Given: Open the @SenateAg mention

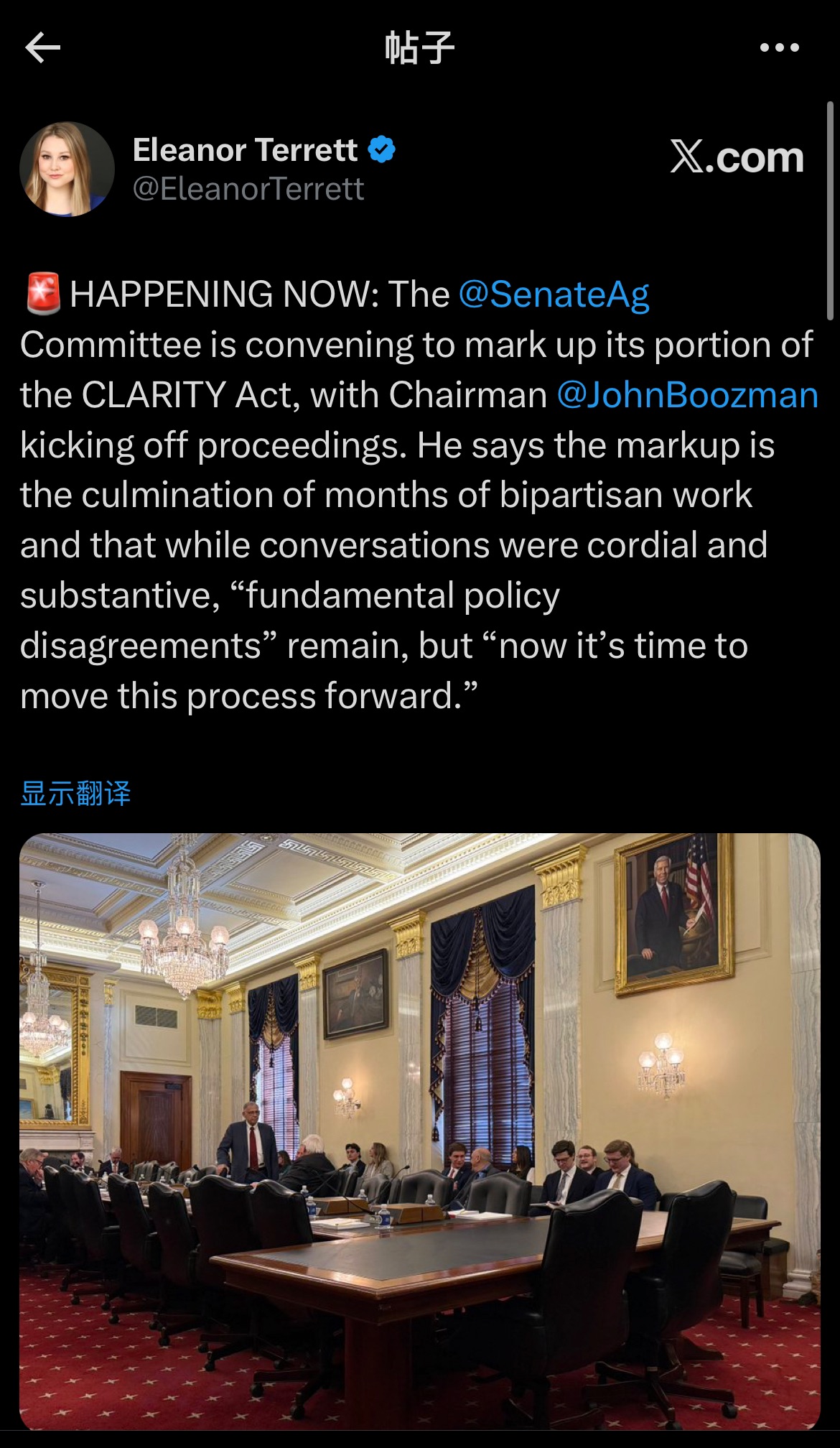Looking at the screenshot, I should [x=554, y=294].
